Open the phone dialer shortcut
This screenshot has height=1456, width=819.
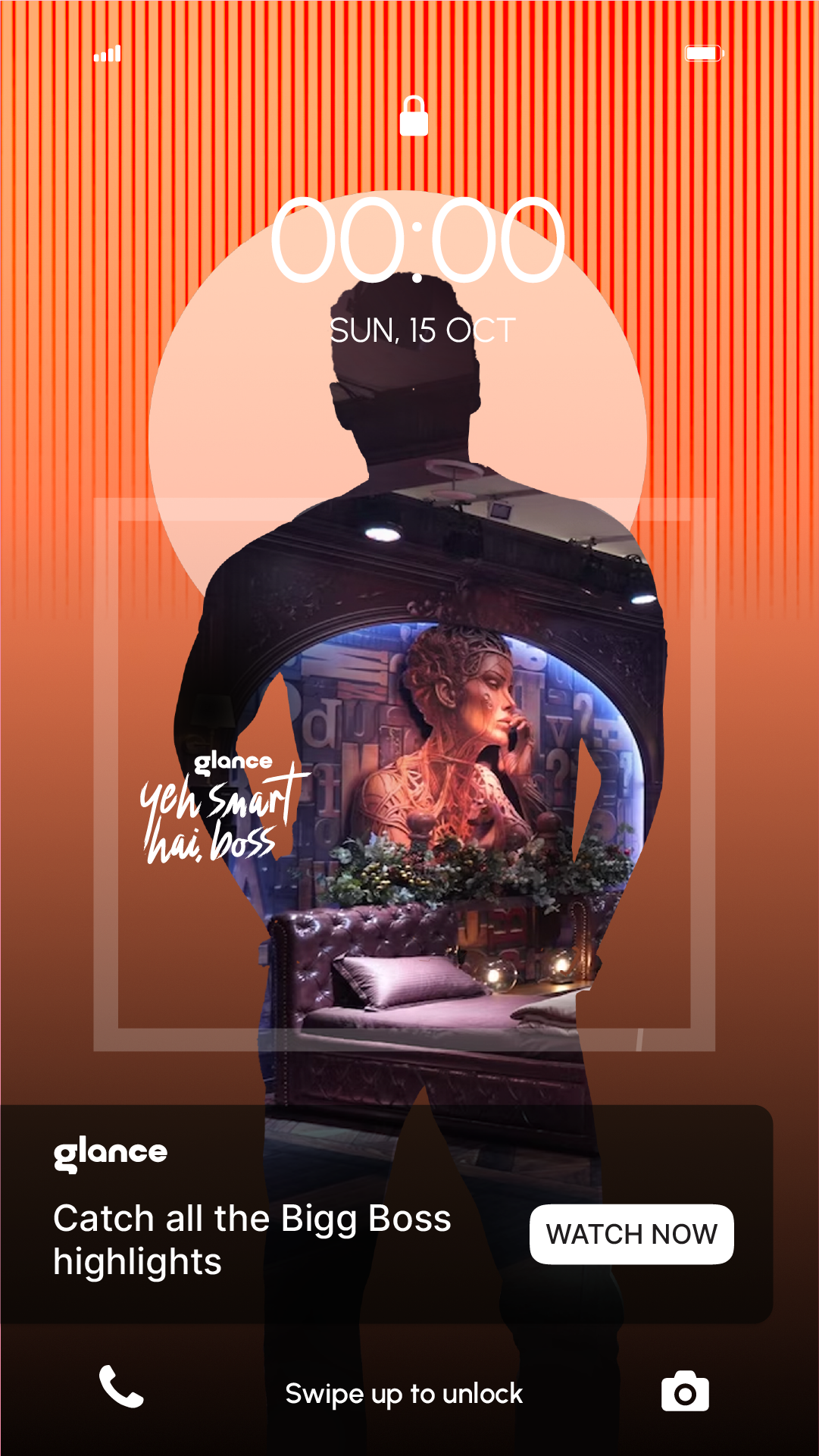(121, 1386)
